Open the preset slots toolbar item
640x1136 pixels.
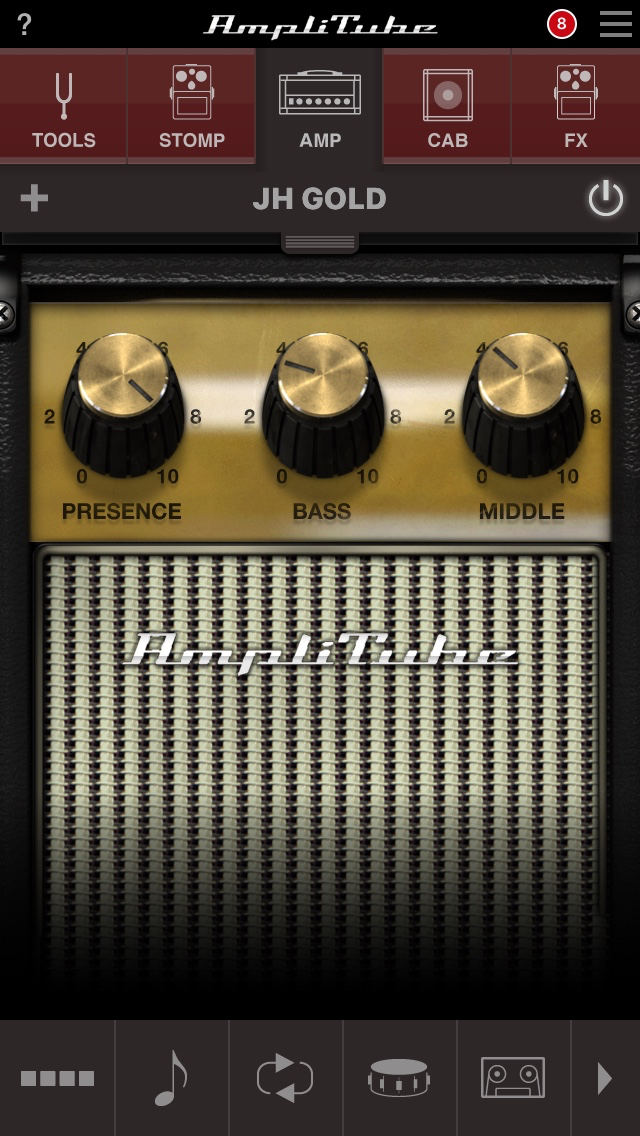[57, 1078]
